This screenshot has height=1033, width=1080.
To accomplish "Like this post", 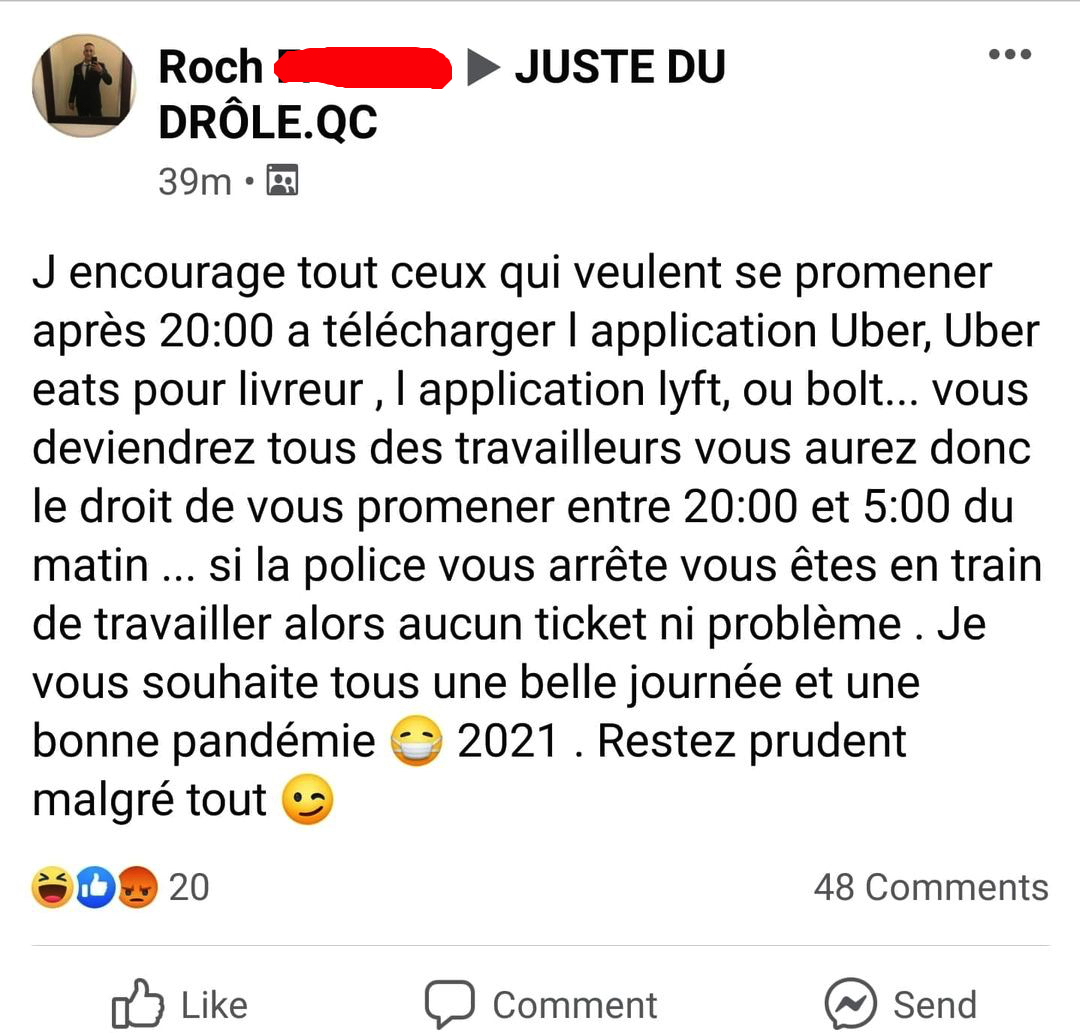I will tap(180, 1003).
